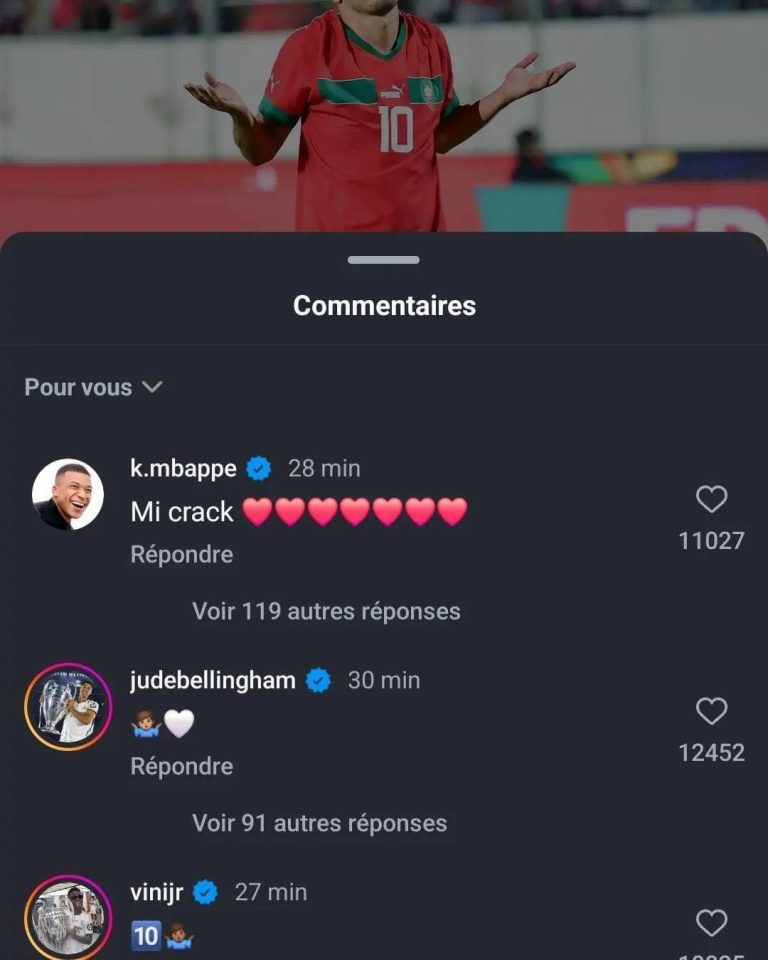
Task: Open the Pour vous sorting dropdown
Action: (x=93, y=387)
